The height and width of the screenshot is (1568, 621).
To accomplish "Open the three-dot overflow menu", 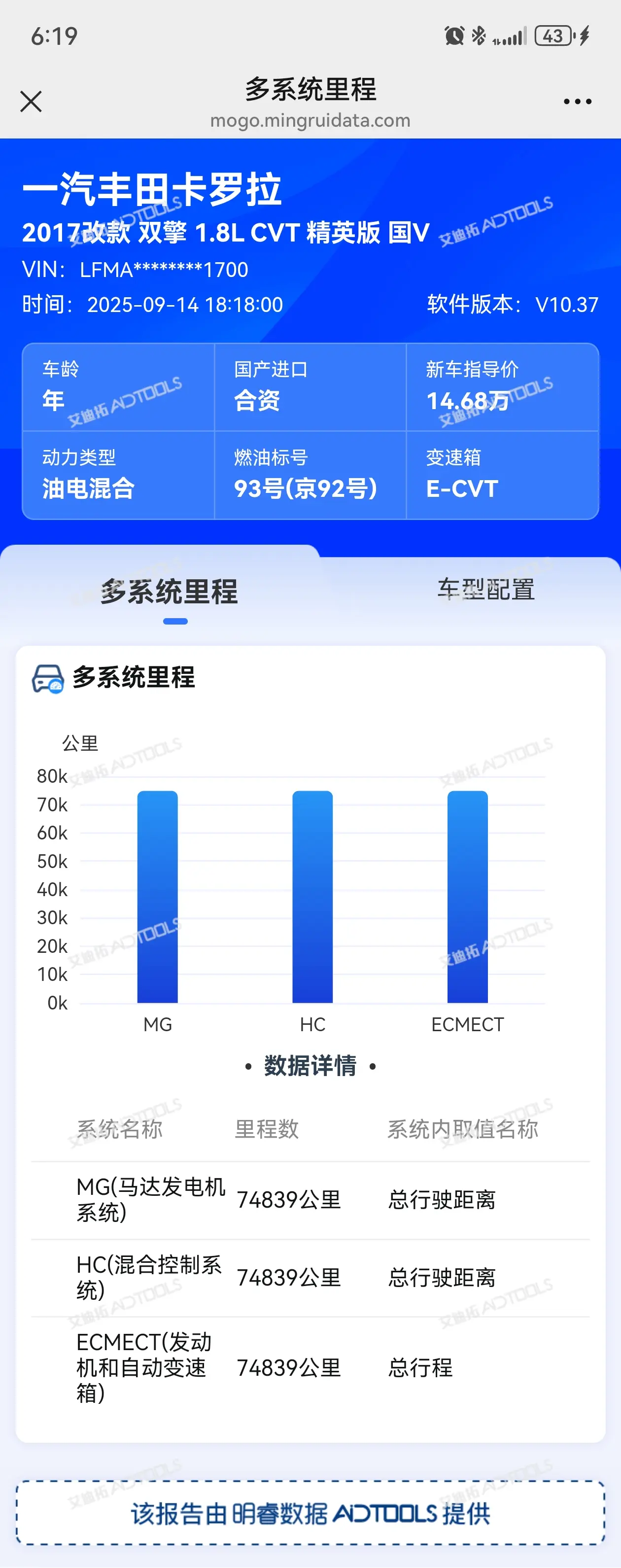I will [x=577, y=102].
